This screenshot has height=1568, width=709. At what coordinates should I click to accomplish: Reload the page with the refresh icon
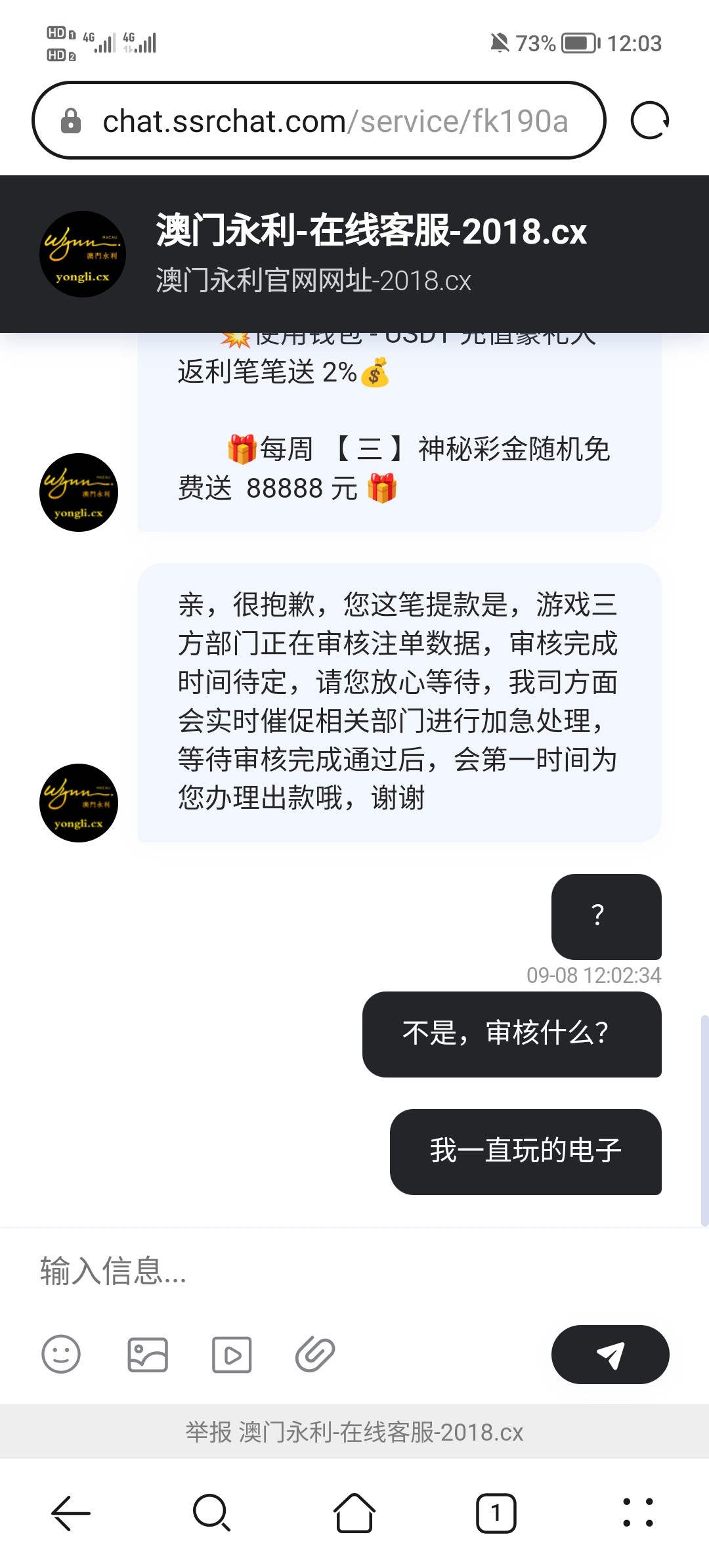click(x=649, y=121)
